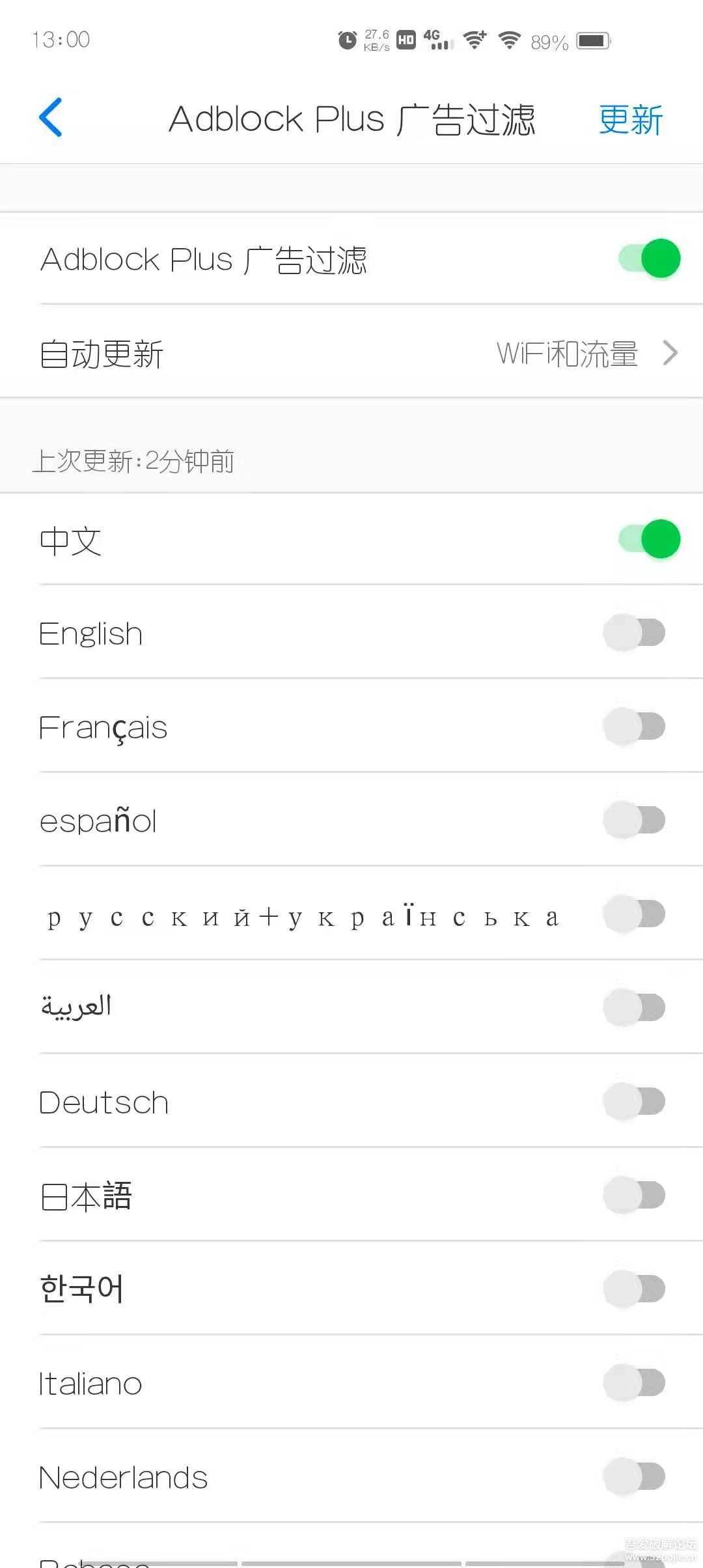Enable the English filter list
Viewport: 703px width, 1568px height.
tap(634, 632)
